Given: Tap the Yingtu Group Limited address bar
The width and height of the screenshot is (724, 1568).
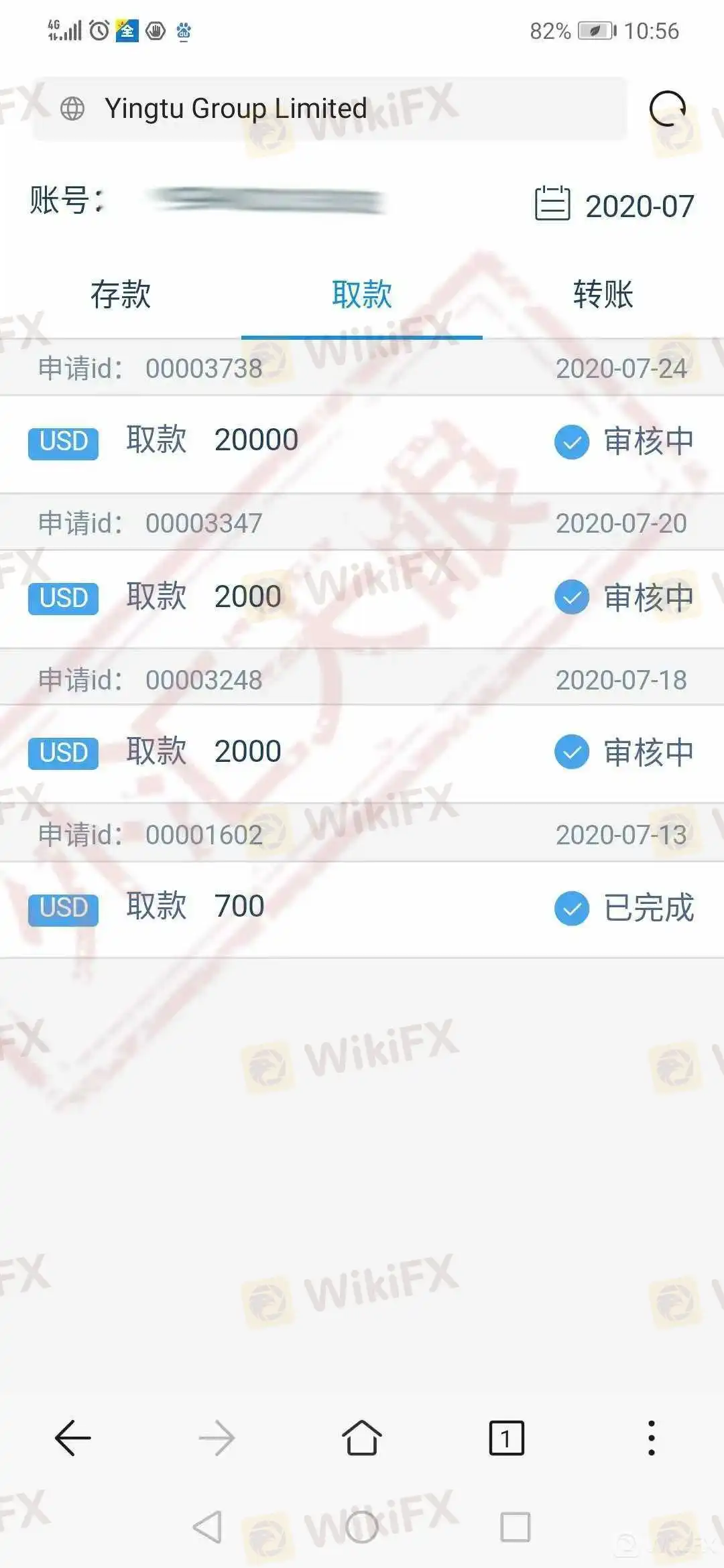Looking at the screenshot, I should tap(330, 109).
